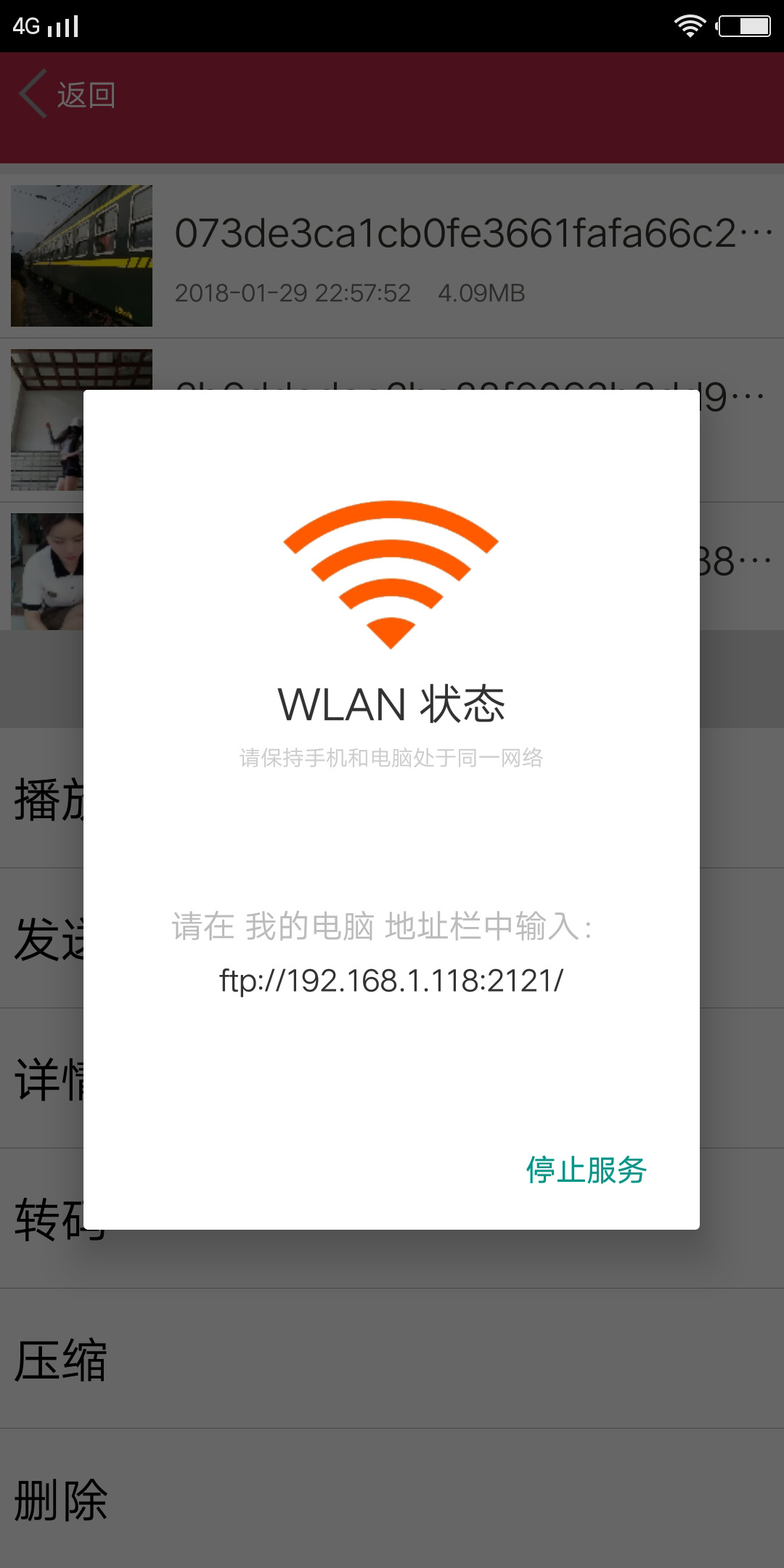Go back with the 返回 button
784x1568 pixels.
(x=68, y=95)
